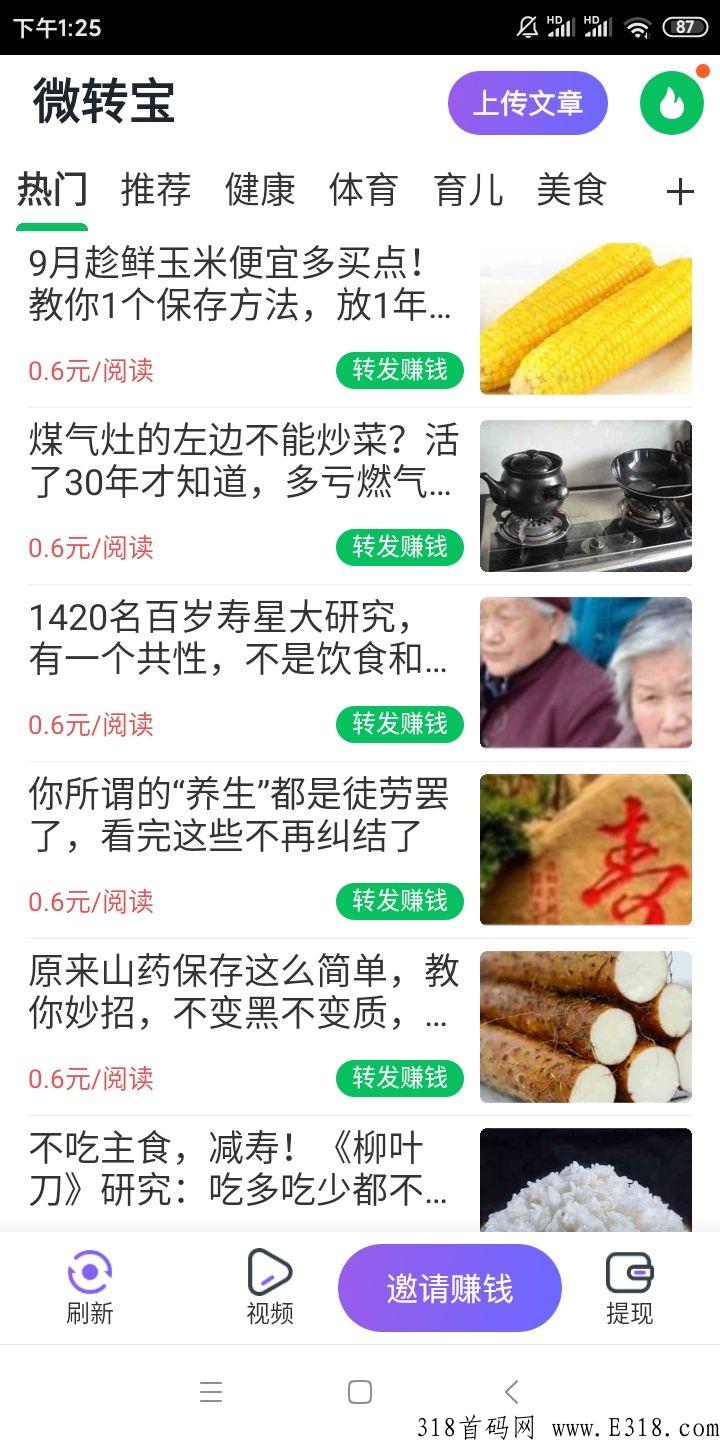720x1440 pixels.
Task: Open the 美食 category tab
Action: point(570,189)
